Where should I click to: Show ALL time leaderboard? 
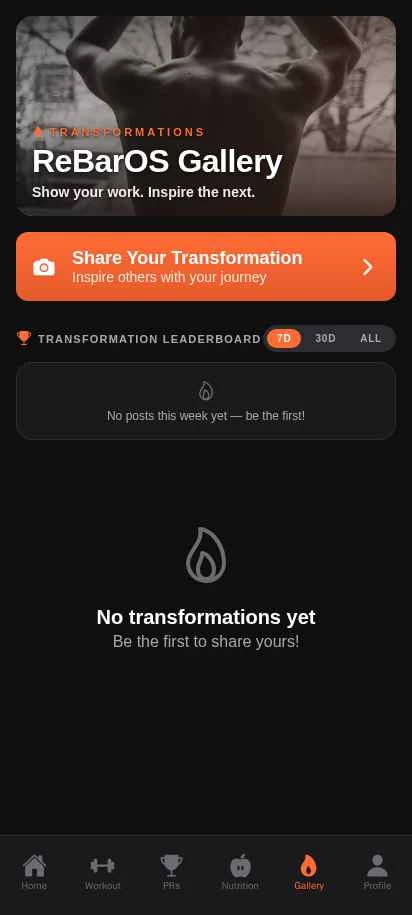(371, 338)
